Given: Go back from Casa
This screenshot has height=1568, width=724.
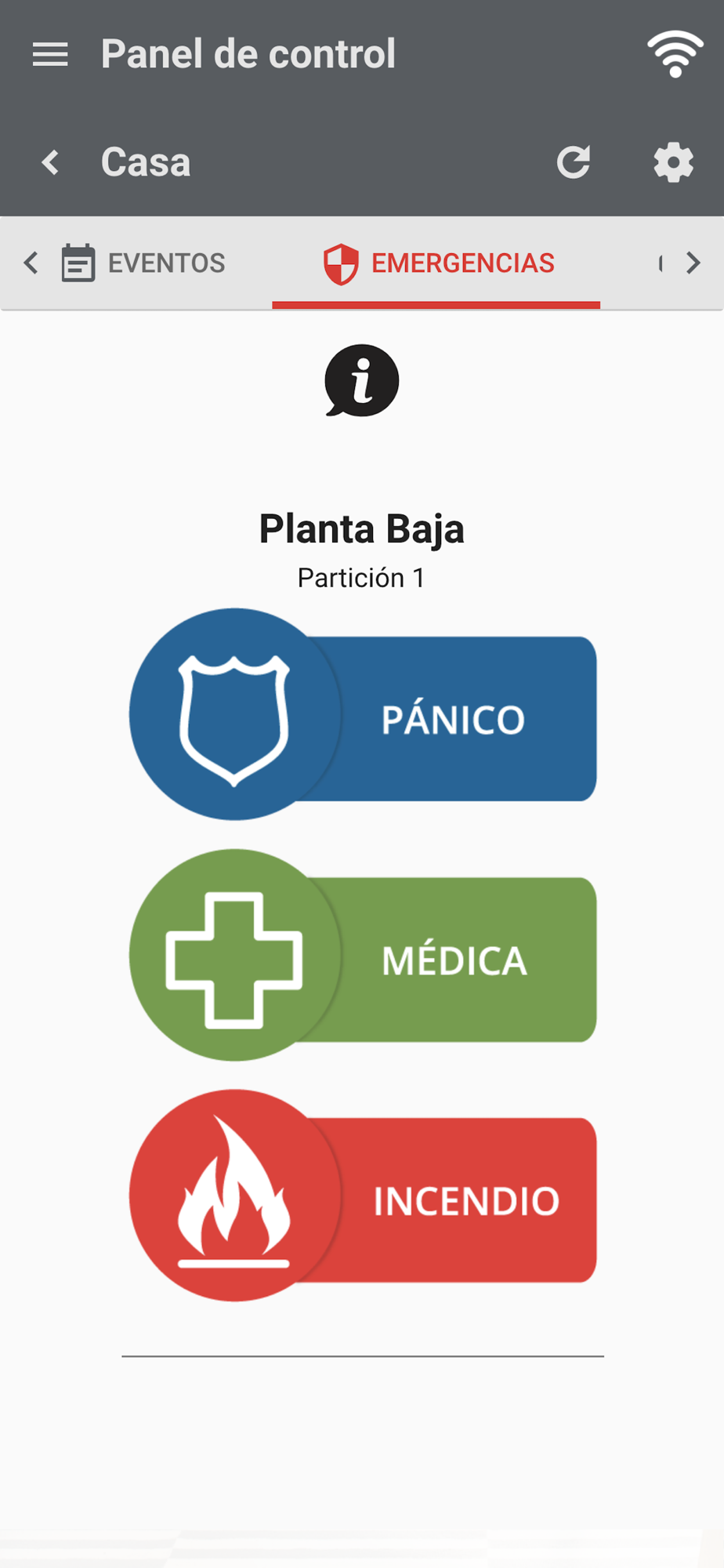Looking at the screenshot, I should click(x=50, y=162).
